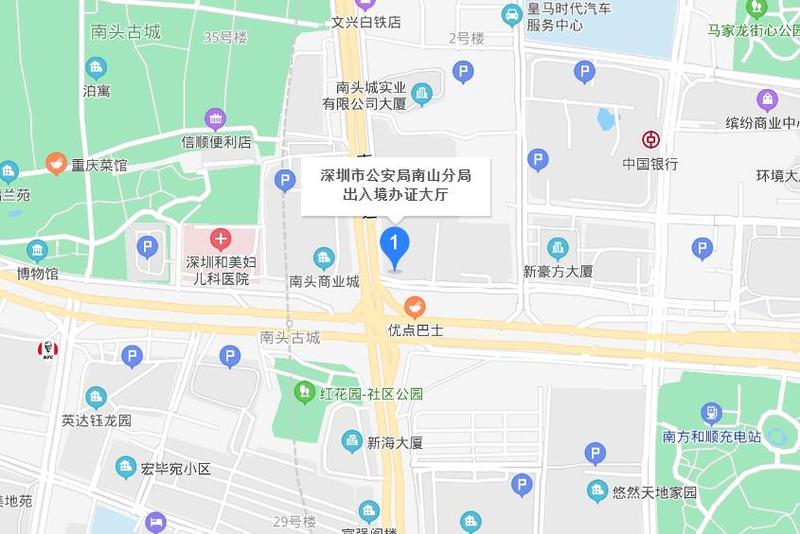Select the 南头商业城 building marker

click(x=324, y=259)
